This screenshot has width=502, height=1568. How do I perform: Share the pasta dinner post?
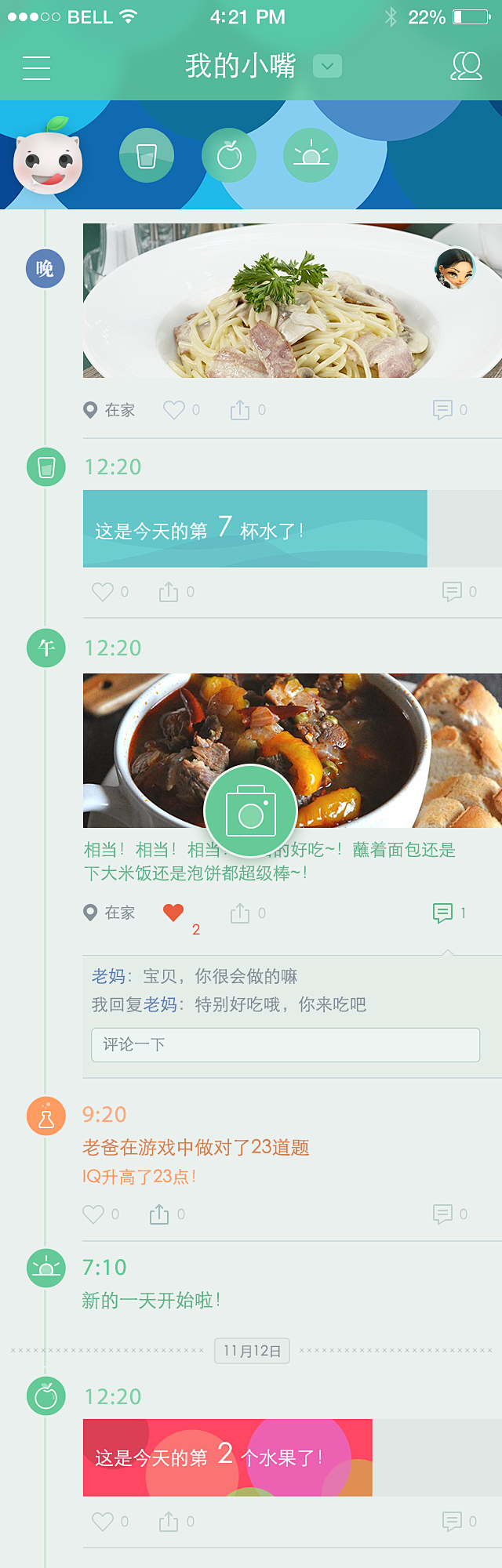(240, 410)
